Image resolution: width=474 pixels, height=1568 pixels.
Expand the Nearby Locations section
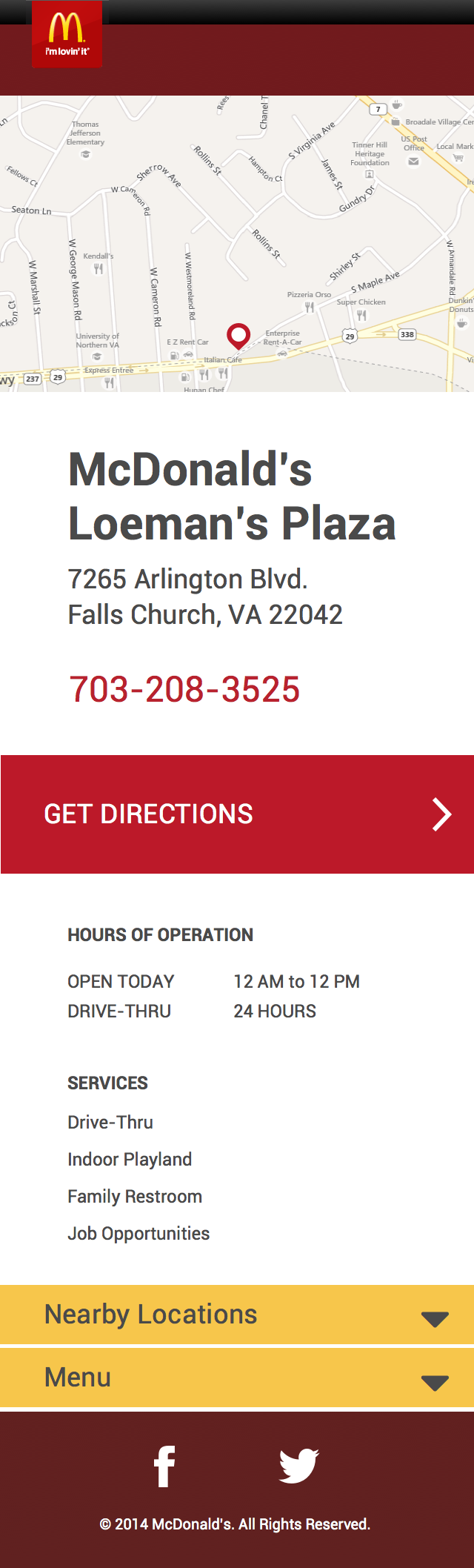pos(237,1315)
